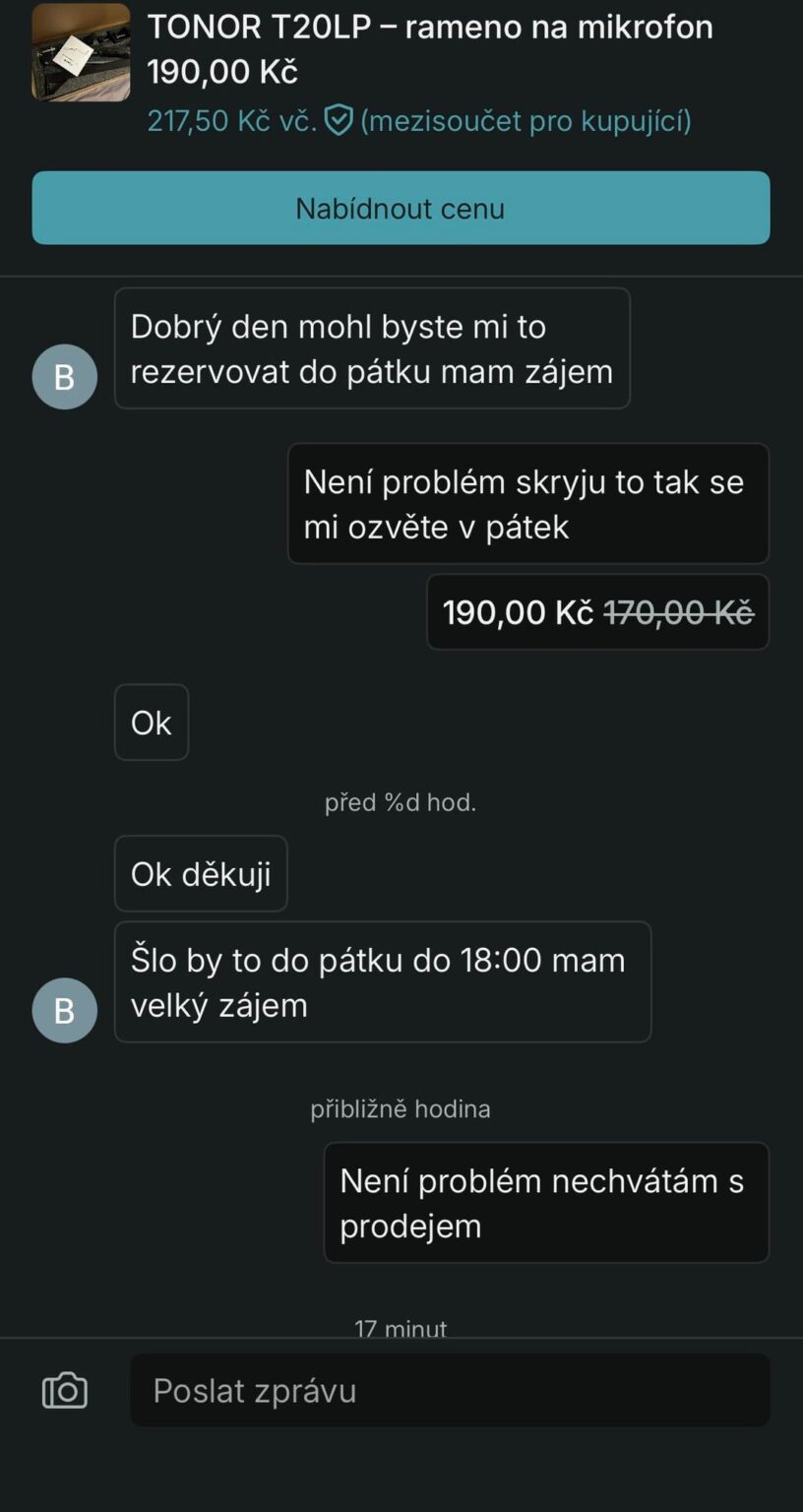Open the TONOR T20LP listing title
Image resolution: width=803 pixels, height=1512 pixels.
(x=430, y=27)
